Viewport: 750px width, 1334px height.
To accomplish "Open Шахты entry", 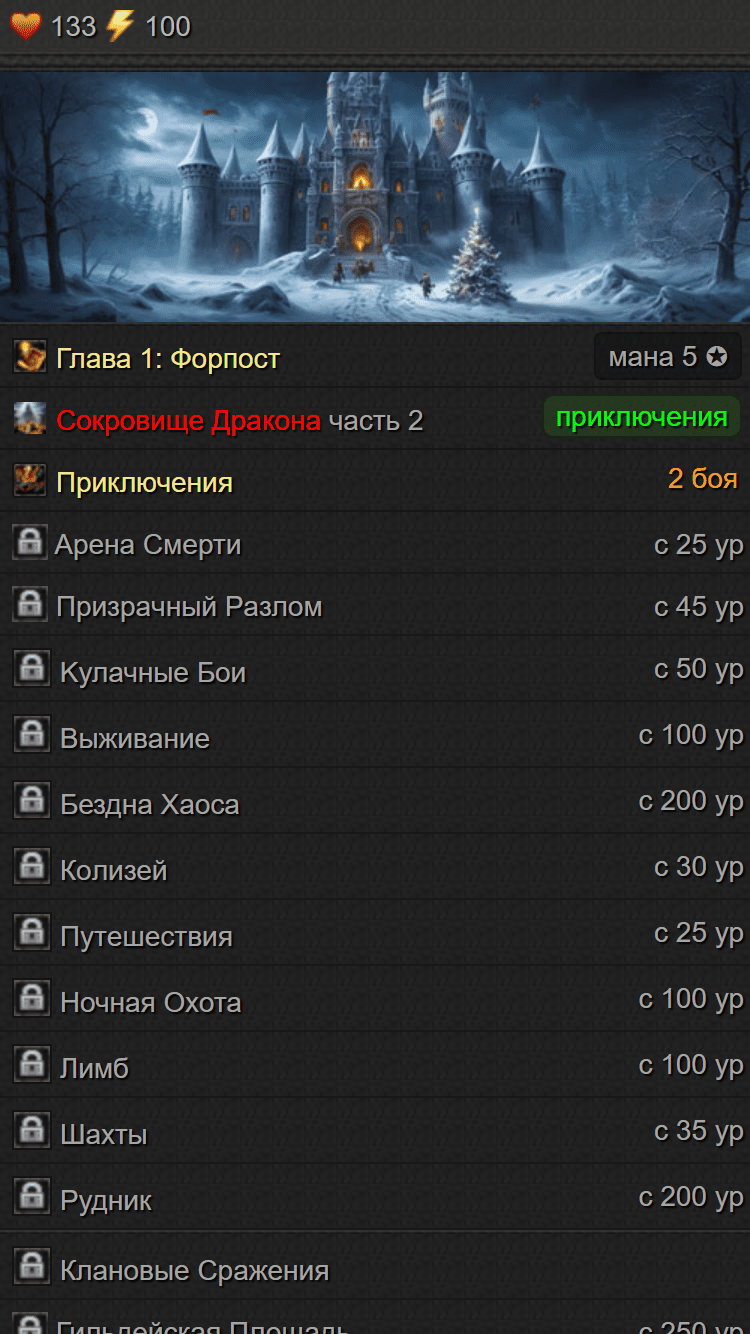I will [104, 1135].
